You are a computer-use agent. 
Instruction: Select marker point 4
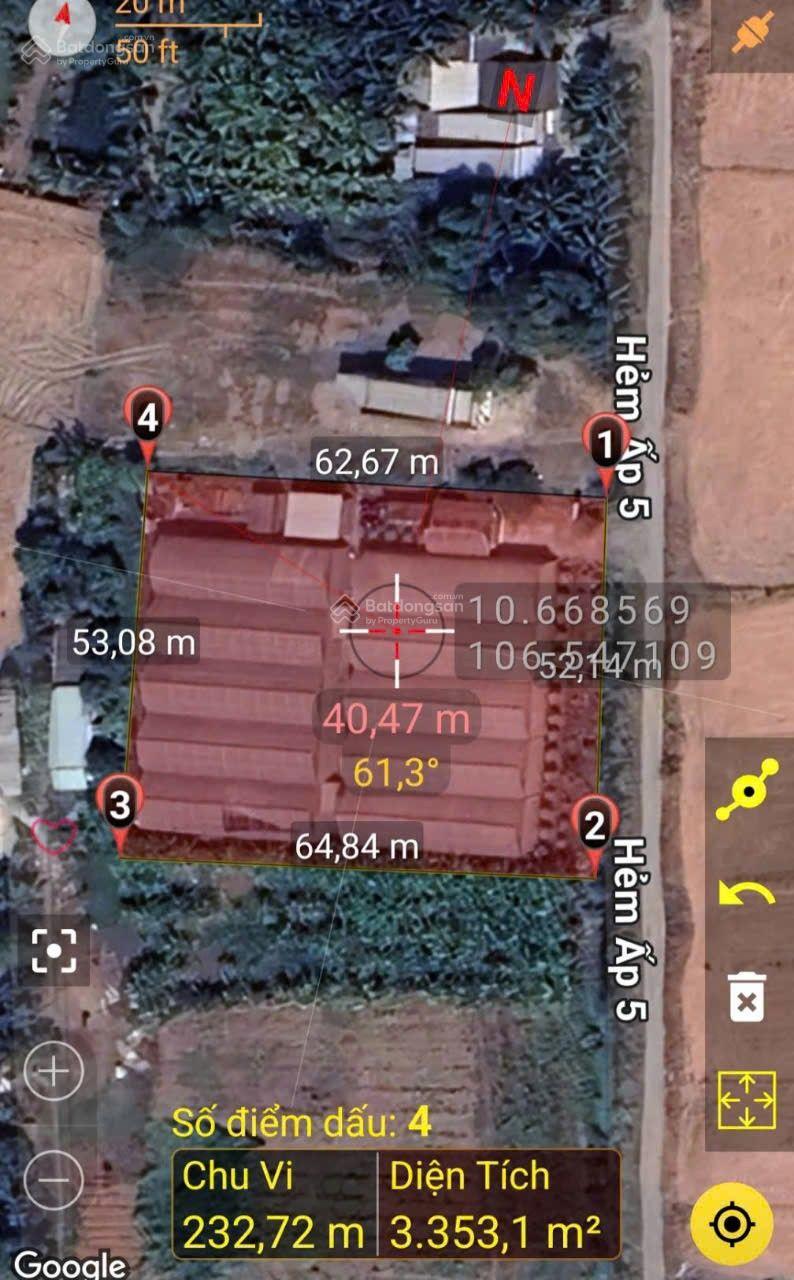click(x=145, y=420)
